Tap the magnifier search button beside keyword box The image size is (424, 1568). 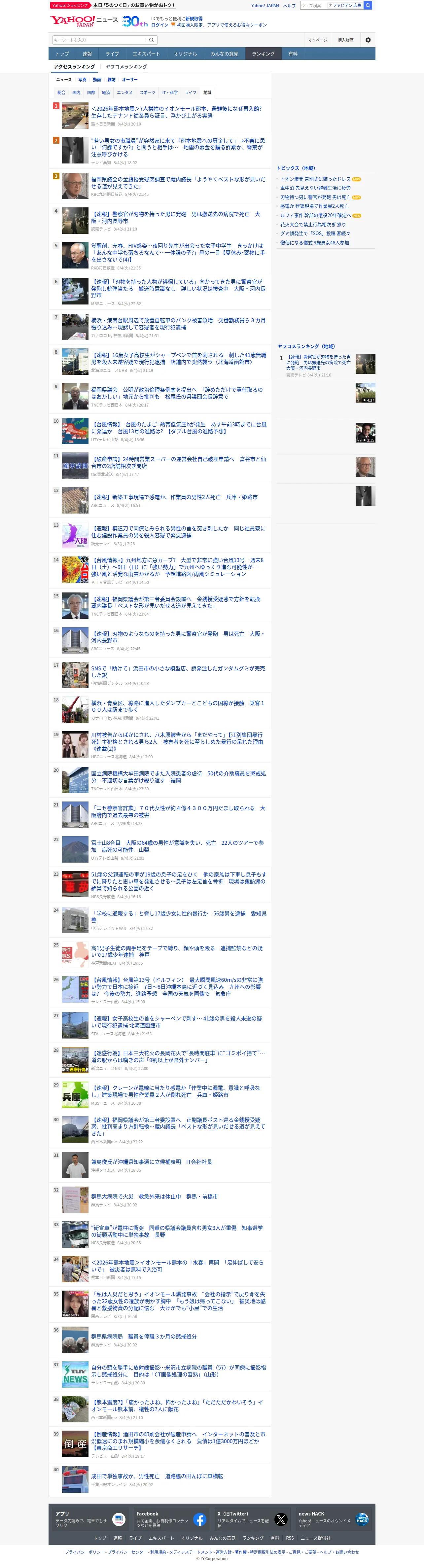(152, 40)
